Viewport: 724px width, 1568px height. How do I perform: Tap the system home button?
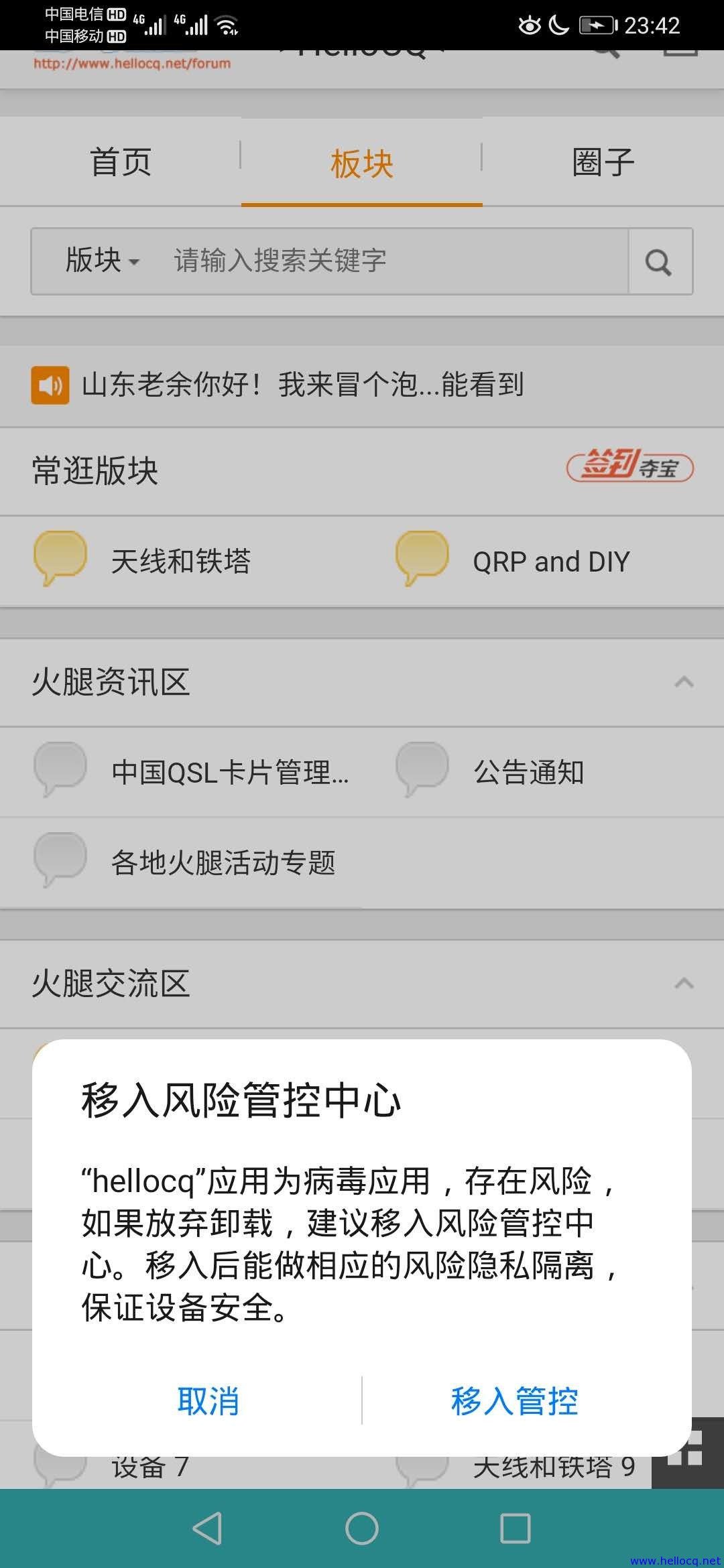pyautogui.click(x=362, y=1528)
